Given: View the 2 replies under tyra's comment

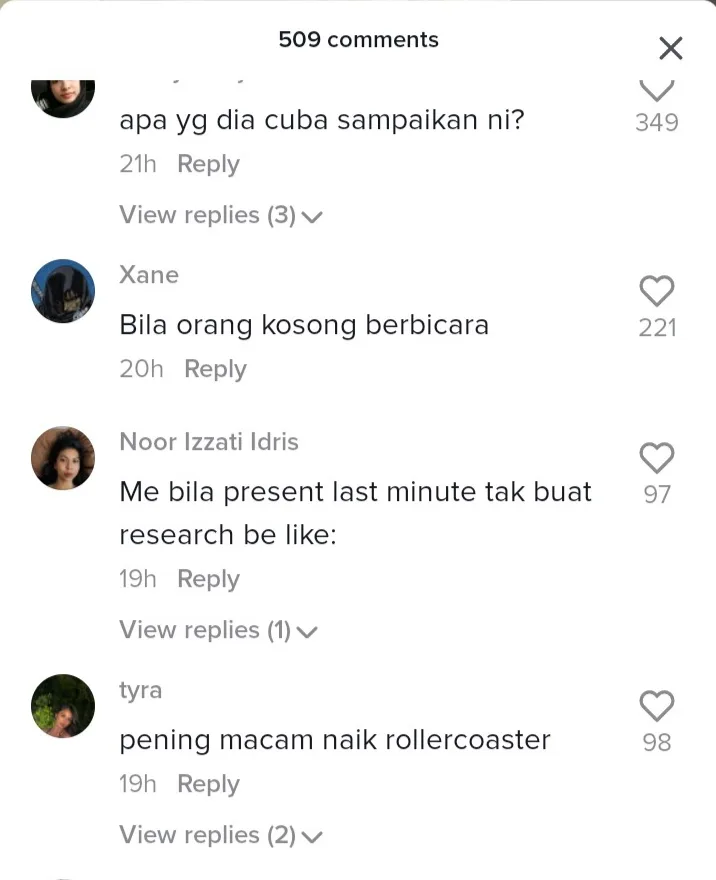Looking at the screenshot, I should click(220, 835).
